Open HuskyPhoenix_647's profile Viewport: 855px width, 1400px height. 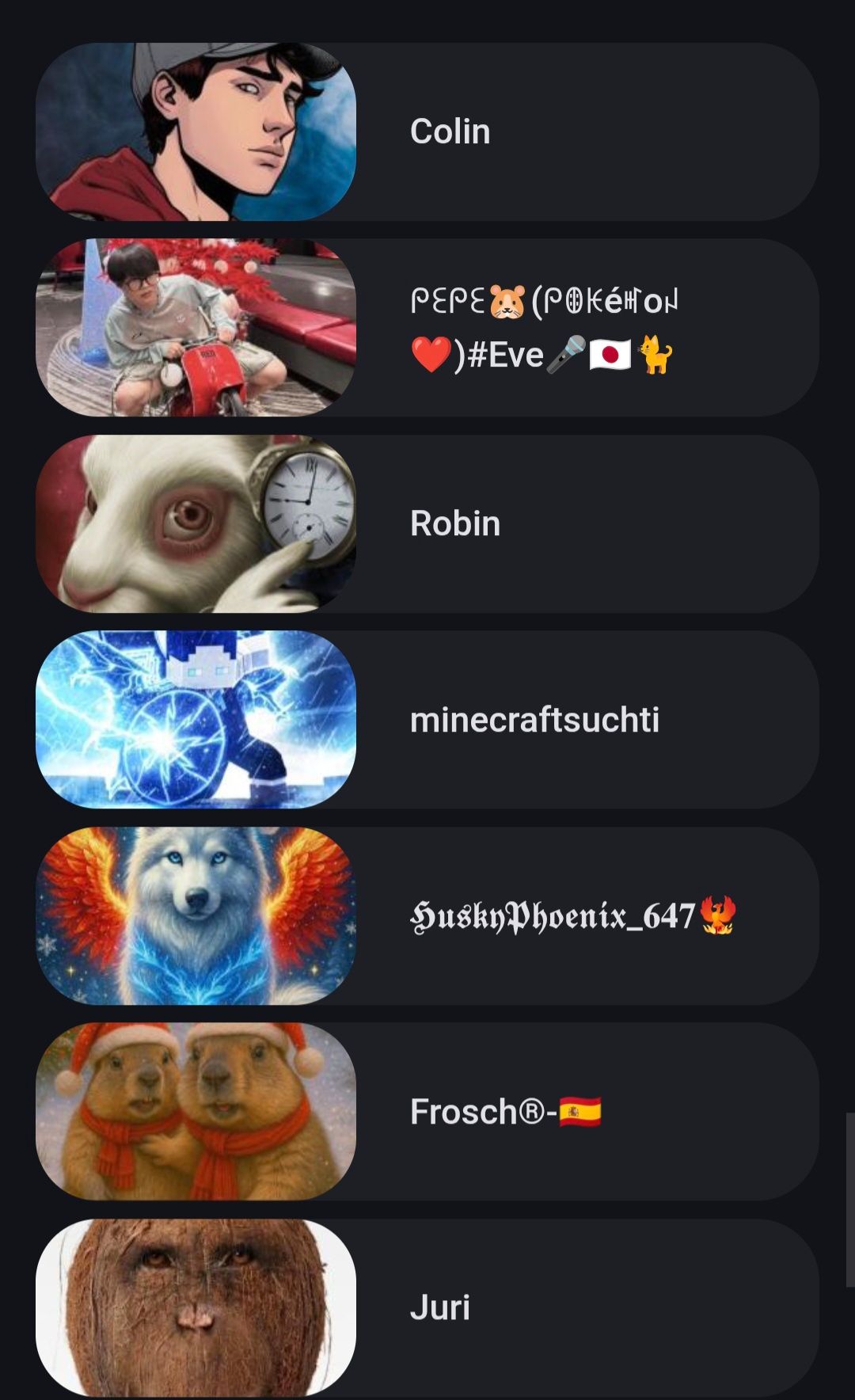pyautogui.click(x=572, y=916)
